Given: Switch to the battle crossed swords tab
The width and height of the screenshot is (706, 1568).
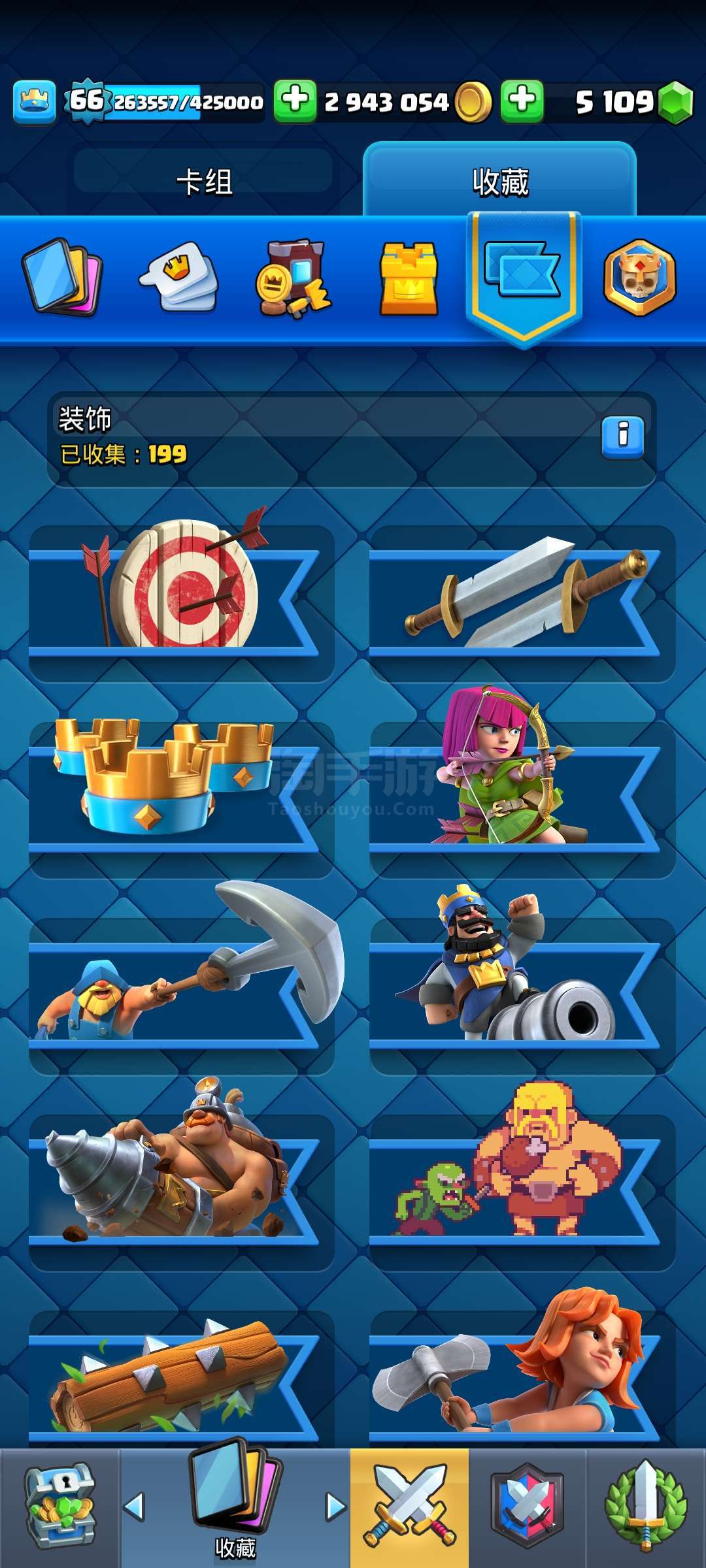Looking at the screenshot, I should (409, 1508).
